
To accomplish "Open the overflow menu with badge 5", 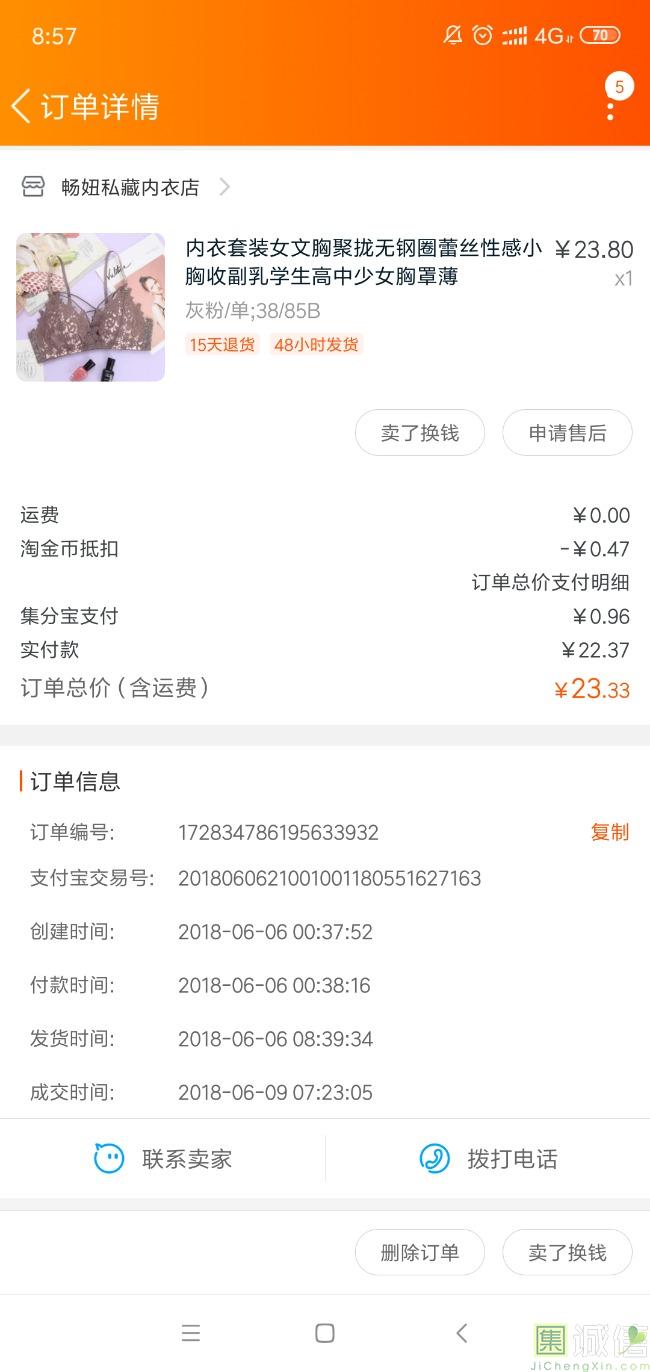I will tap(611, 99).
